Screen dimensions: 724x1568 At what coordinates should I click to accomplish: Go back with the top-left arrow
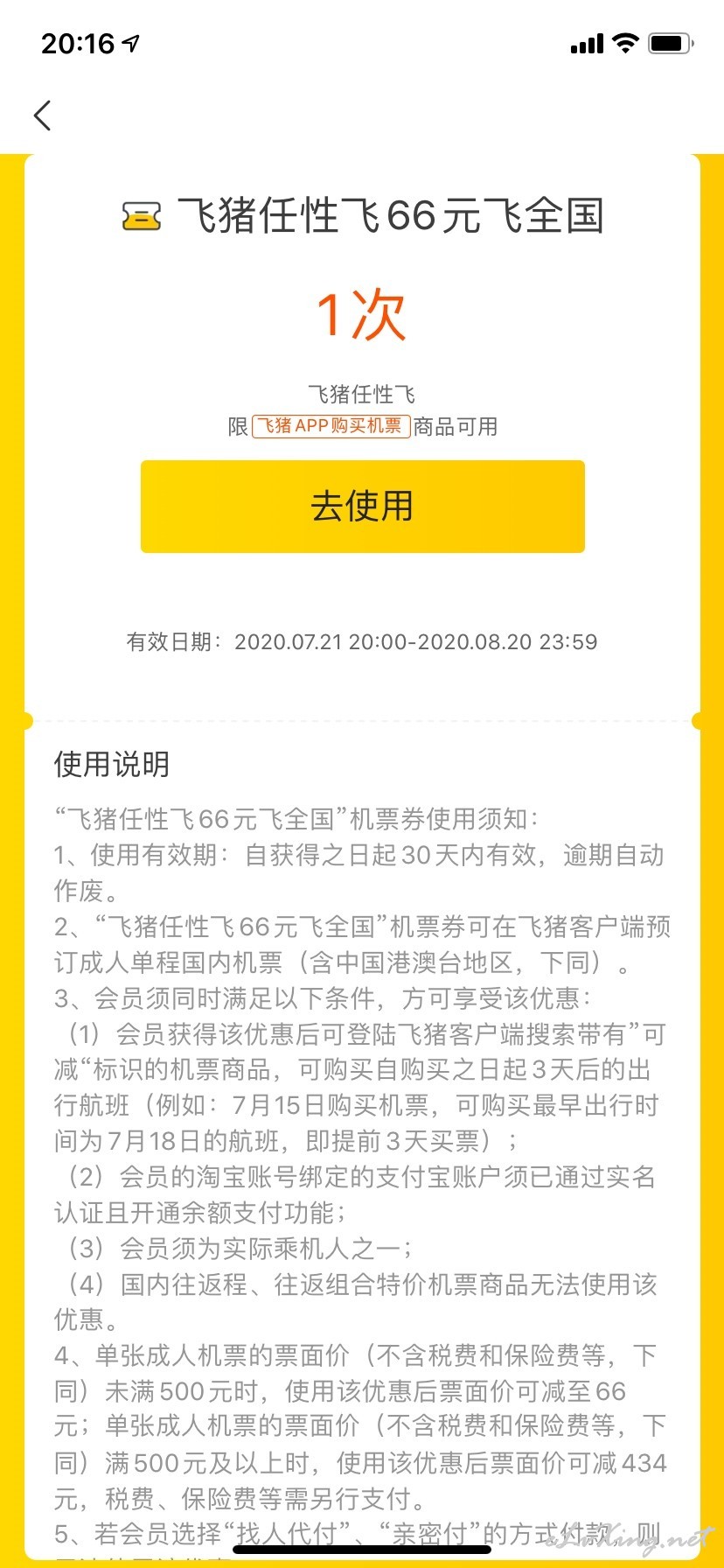click(x=42, y=115)
